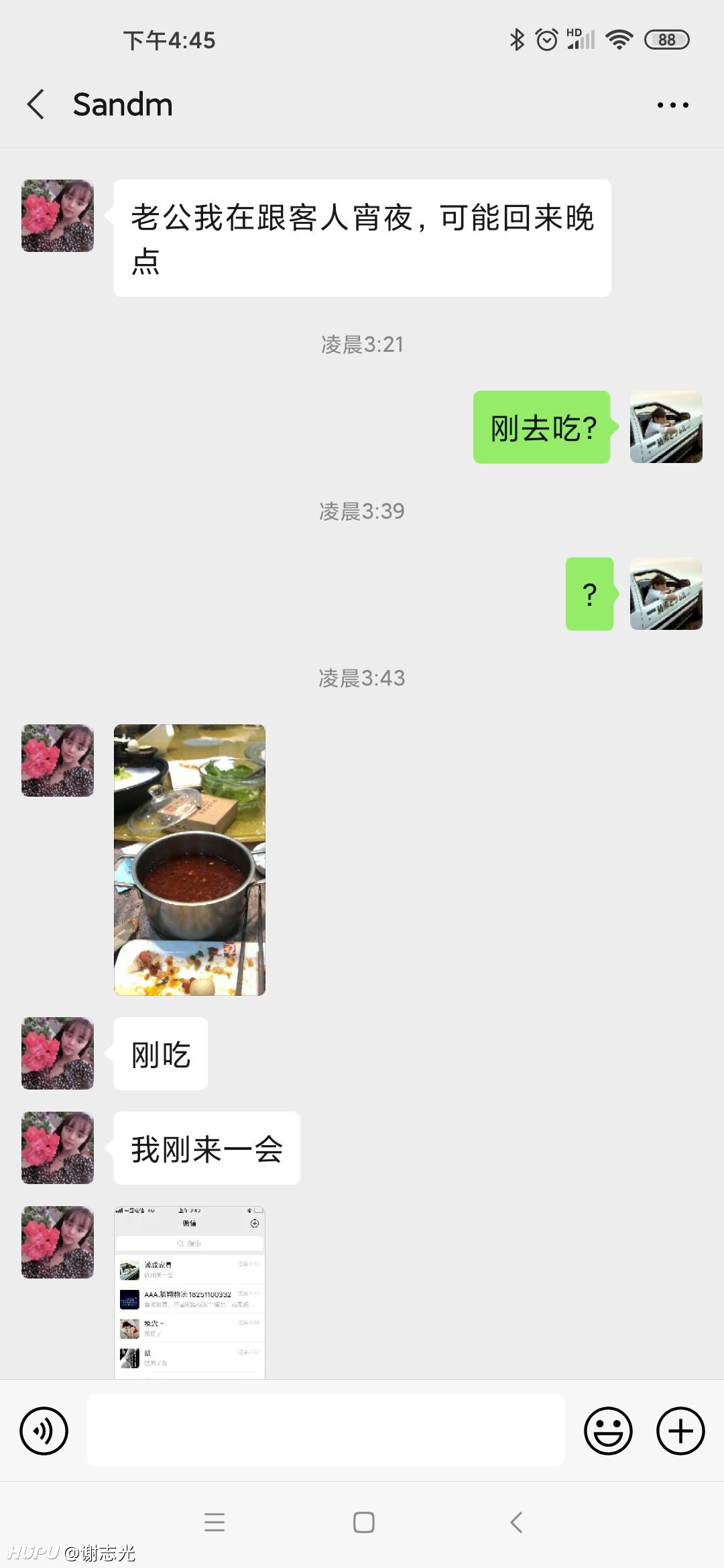
Task: Focus the message text field
Action: coord(325,1430)
